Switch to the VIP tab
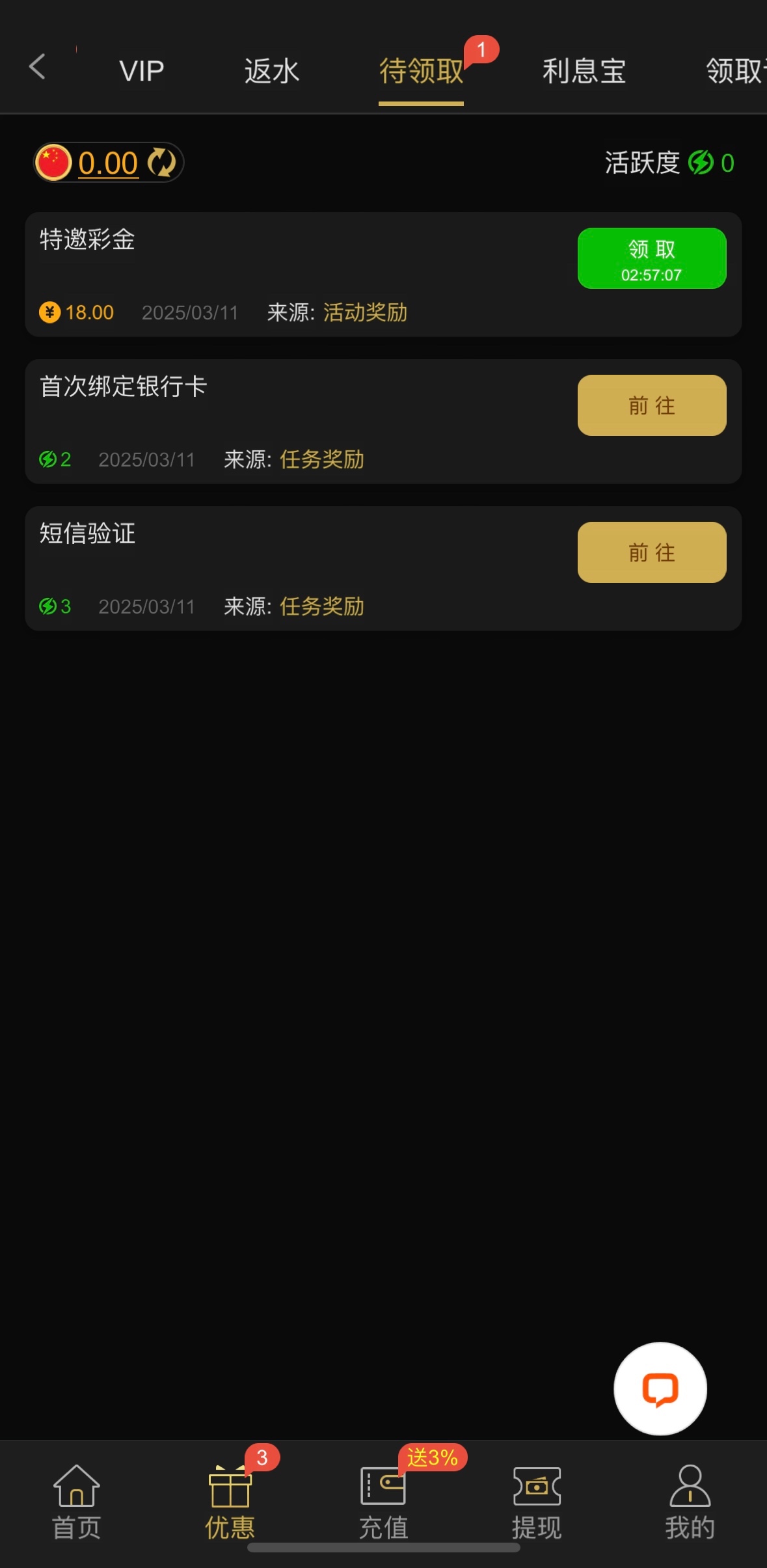This screenshot has height=1568, width=767. click(141, 71)
